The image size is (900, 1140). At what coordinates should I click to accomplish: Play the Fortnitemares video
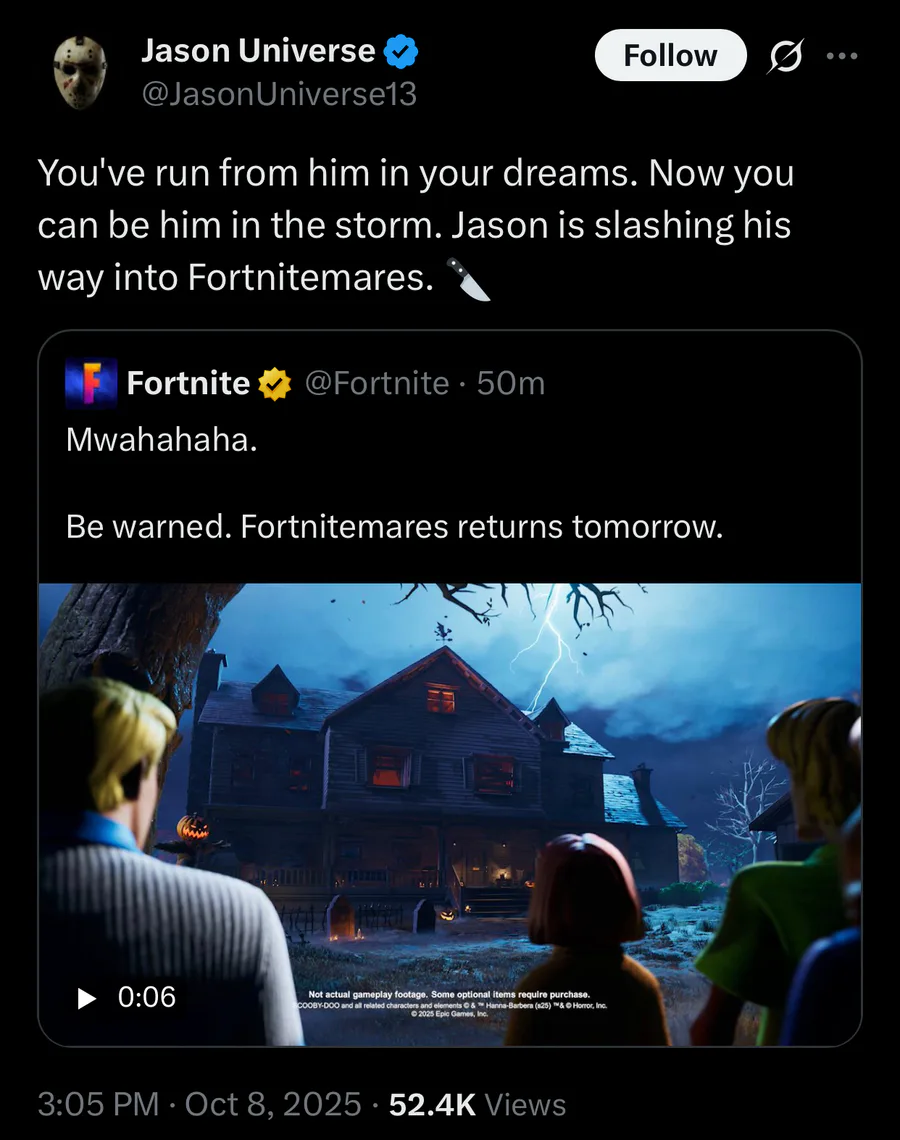(x=88, y=997)
